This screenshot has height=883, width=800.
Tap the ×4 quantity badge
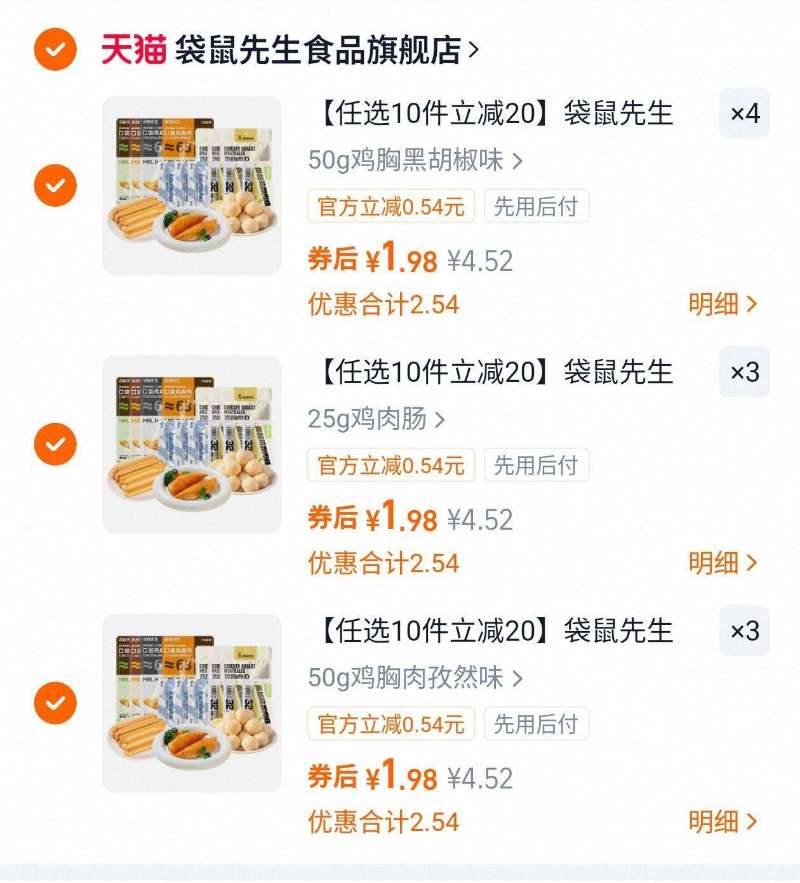[742, 114]
